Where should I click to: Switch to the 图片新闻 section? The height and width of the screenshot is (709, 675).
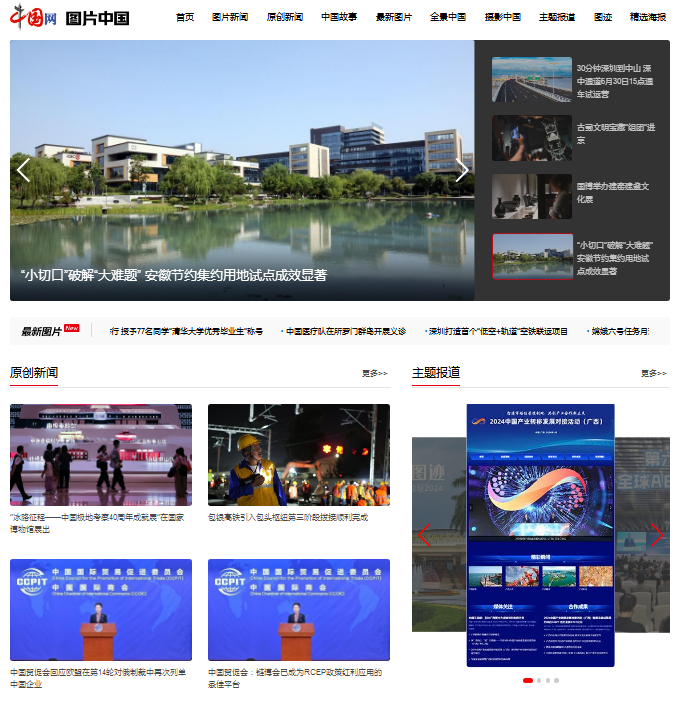(x=230, y=17)
